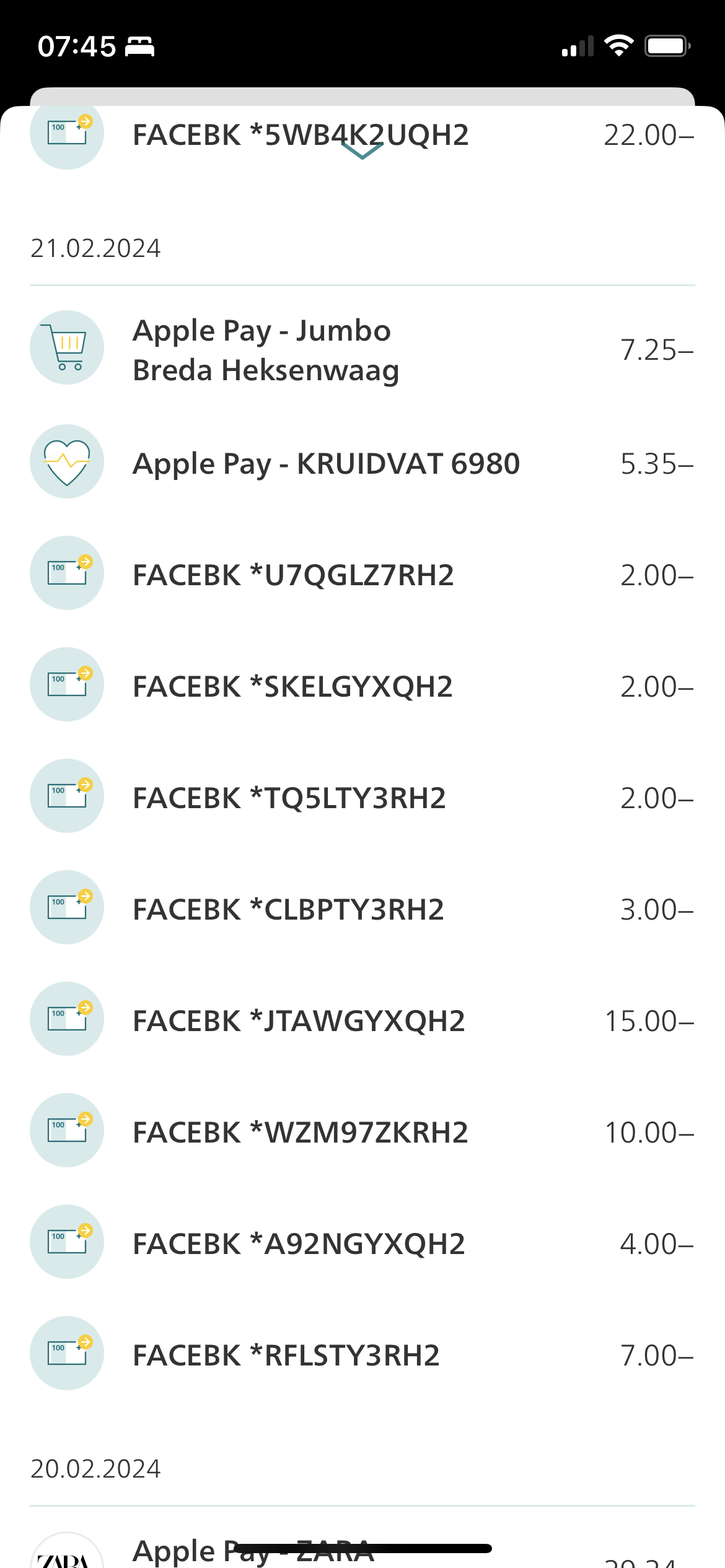This screenshot has width=725, height=1568.
Task: Open the FACEBK *WZM97ZKRH2 10.00 transaction
Action: pyautogui.click(x=362, y=1132)
